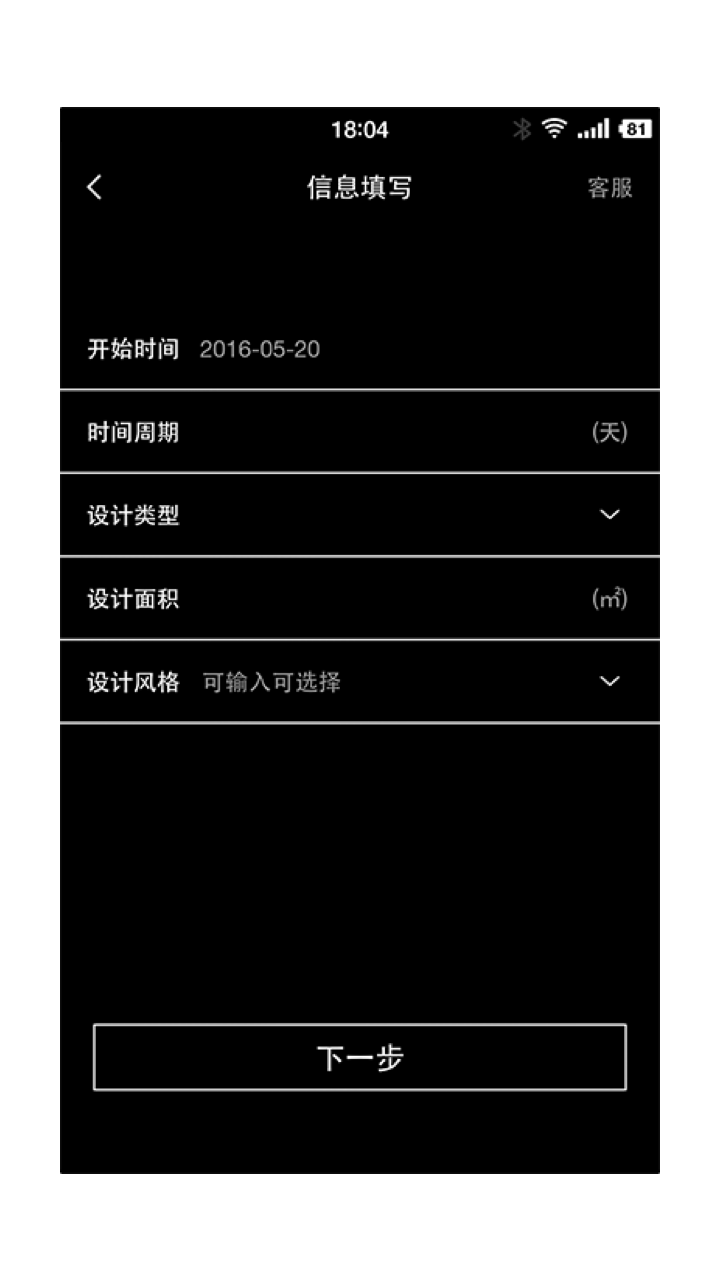Fill in the 设计面积 area field

[380, 600]
